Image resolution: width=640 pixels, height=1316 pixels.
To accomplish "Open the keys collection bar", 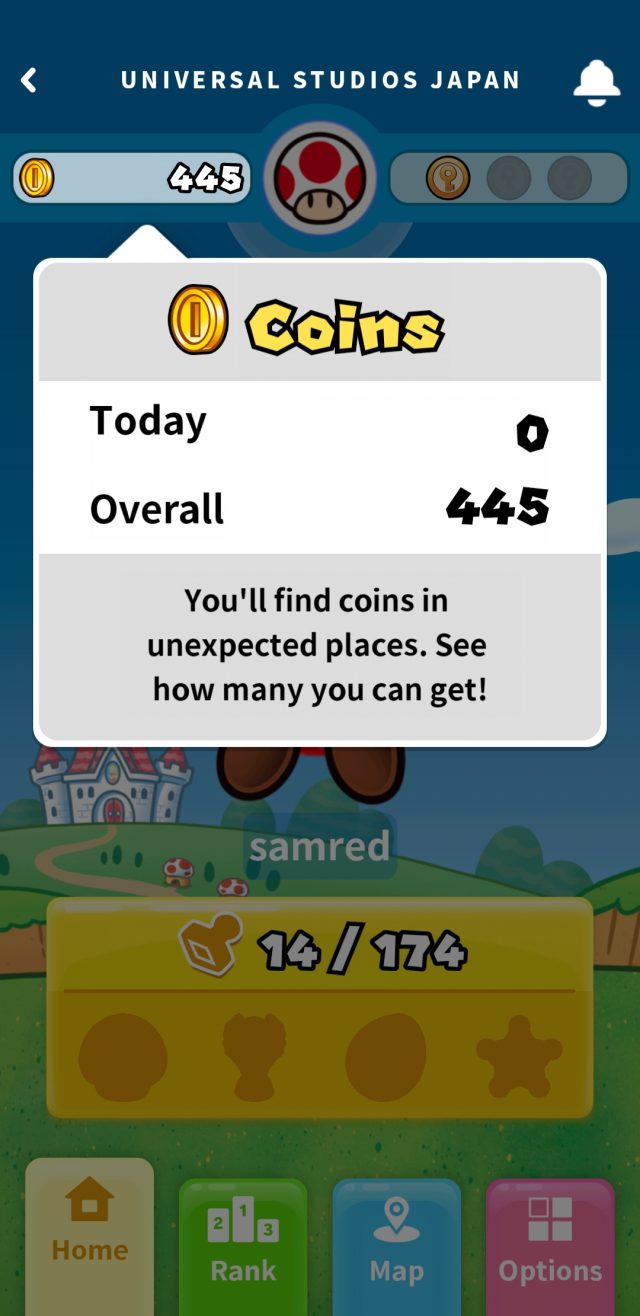I will click(x=508, y=179).
